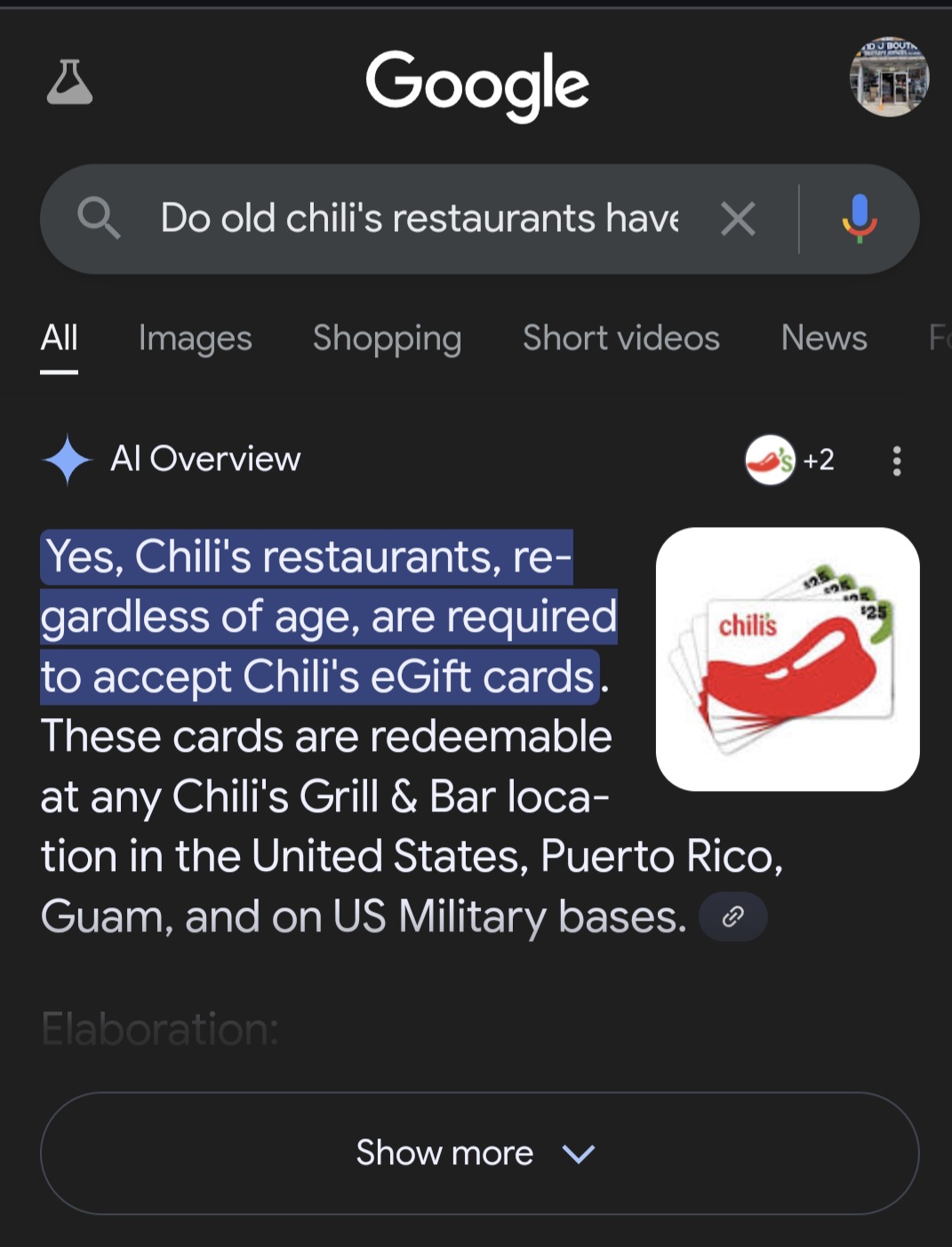Switch to the News tab
The image size is (952, 1247).
coord(823,339)
